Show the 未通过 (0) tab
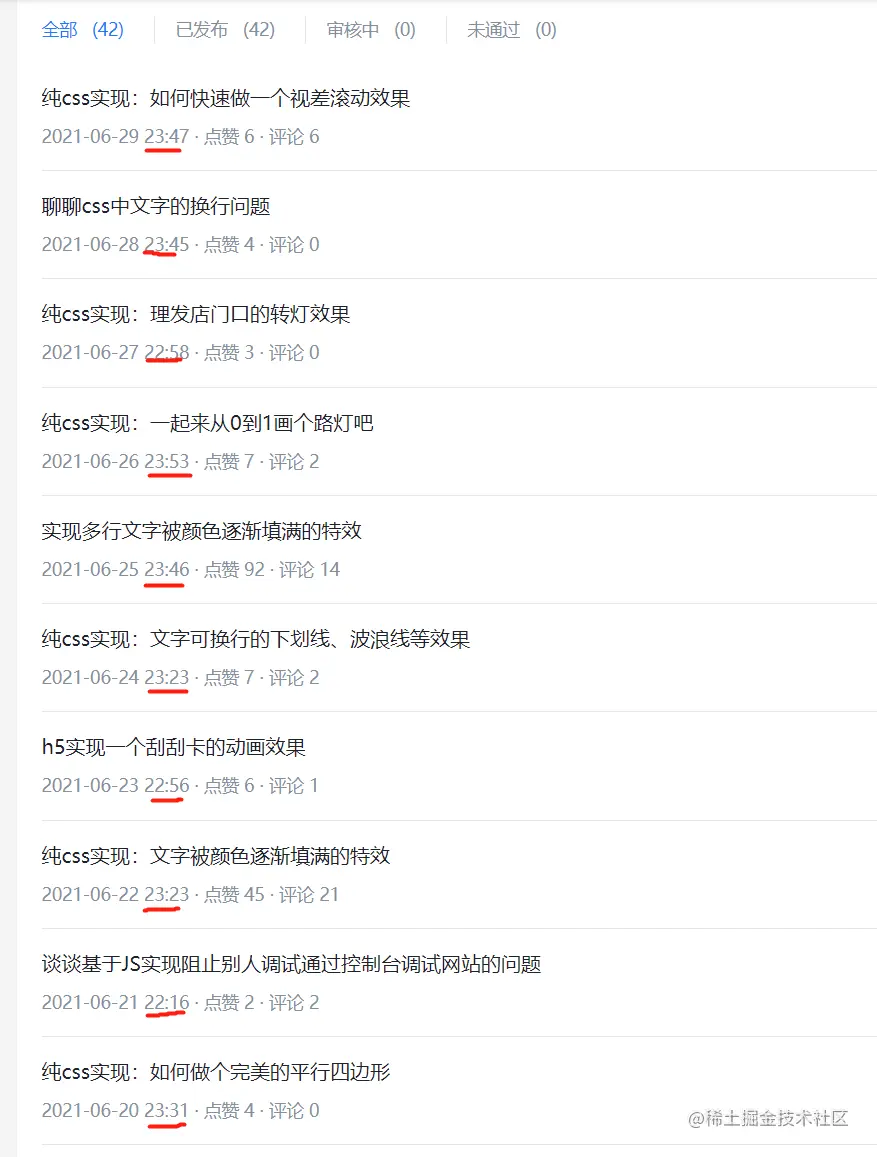877x1157 pixels. [x=511, y=30]
